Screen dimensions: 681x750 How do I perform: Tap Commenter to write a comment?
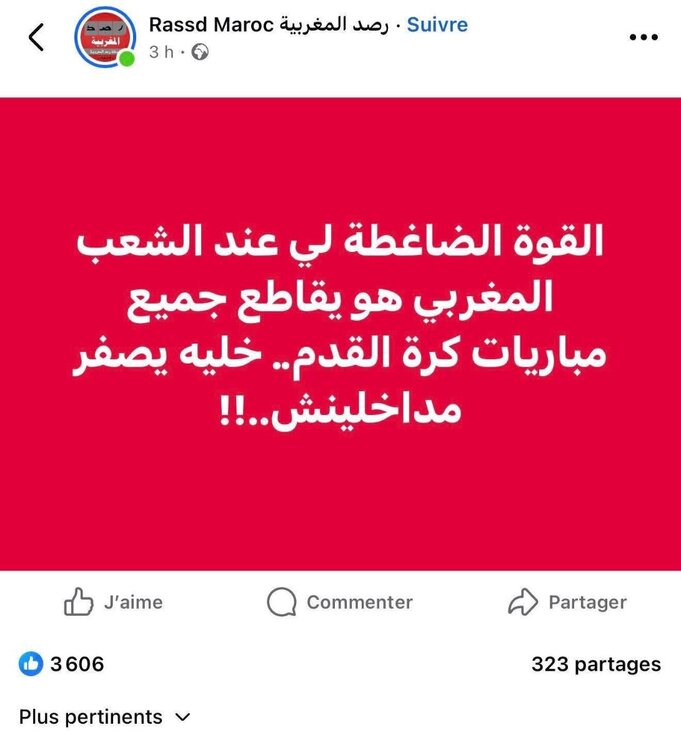(x=340, y=602)
